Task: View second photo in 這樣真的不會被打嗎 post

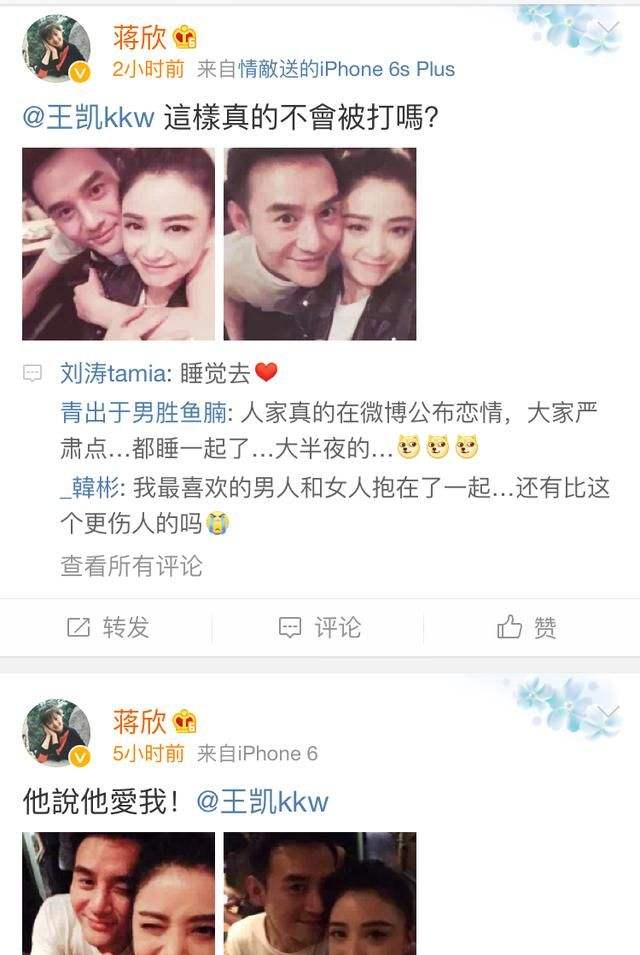Action: pyautogui.click(x=320, y=244)
